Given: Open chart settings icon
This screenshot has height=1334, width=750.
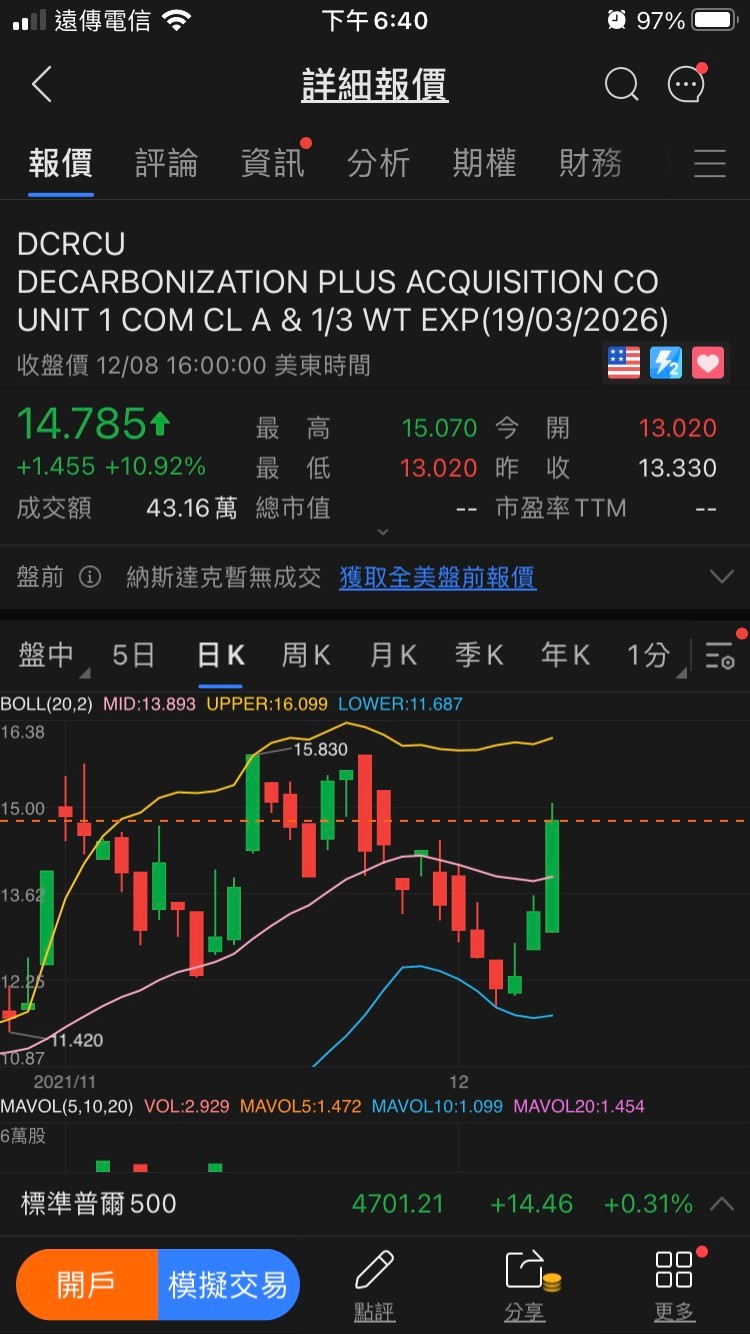Looking at the screenshot, I should tap(720, 656).
